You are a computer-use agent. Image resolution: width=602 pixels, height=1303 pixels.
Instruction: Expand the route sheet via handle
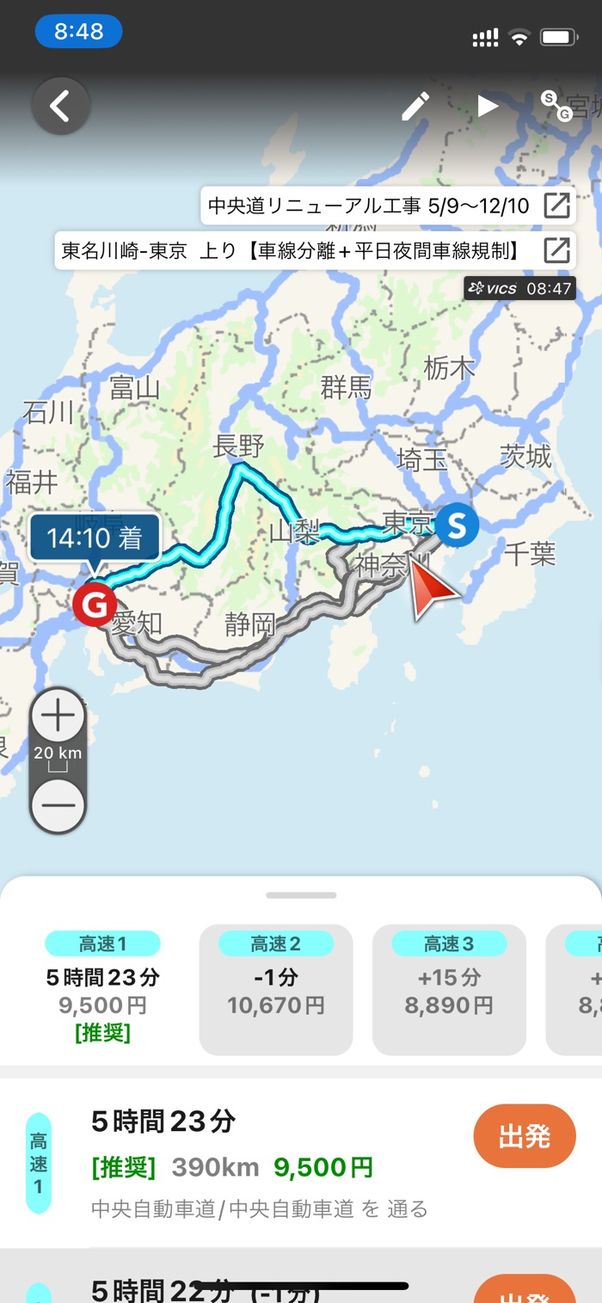pos(301,895)
